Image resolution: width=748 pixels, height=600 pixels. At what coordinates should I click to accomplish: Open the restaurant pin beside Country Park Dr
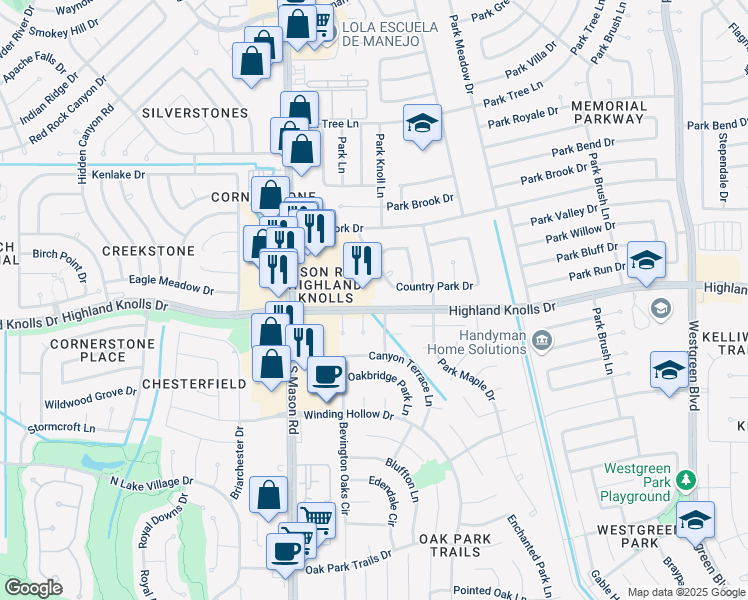(363, 261)
